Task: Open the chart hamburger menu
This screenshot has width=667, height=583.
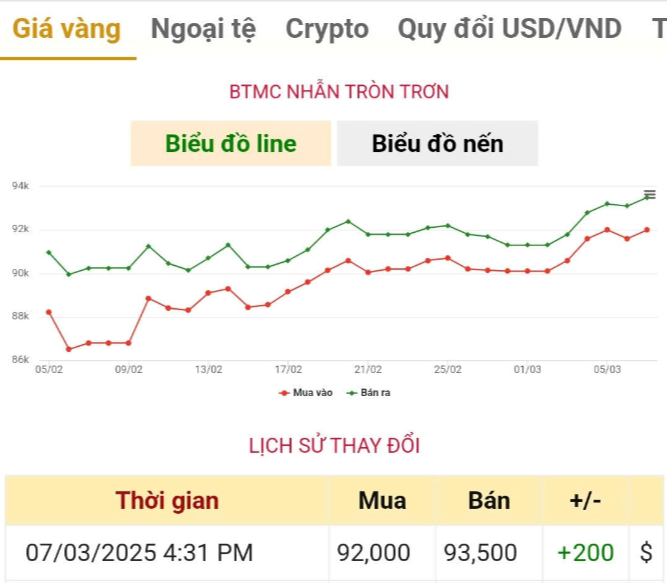Action: click(650, 194)
